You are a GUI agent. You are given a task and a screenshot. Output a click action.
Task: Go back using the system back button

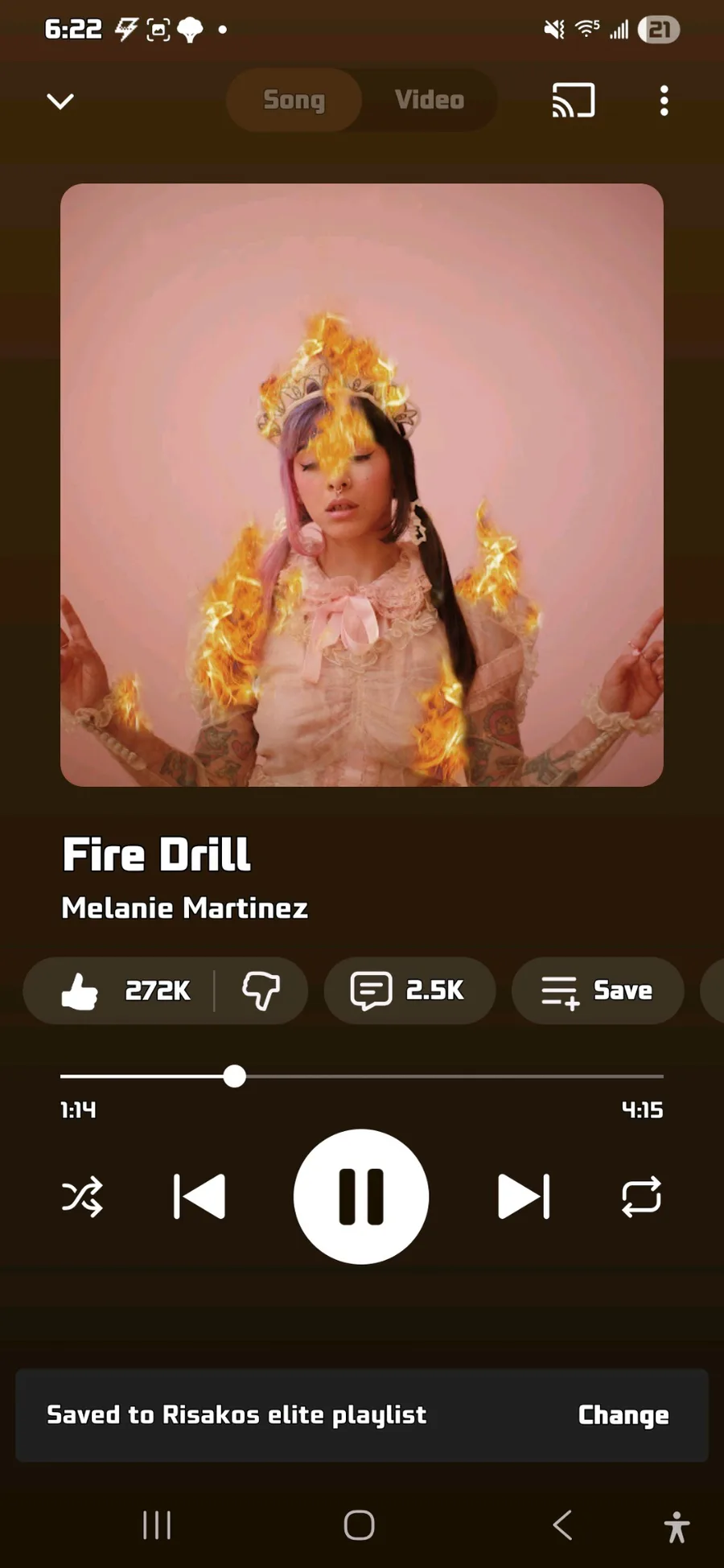[x=562, y=1525]
